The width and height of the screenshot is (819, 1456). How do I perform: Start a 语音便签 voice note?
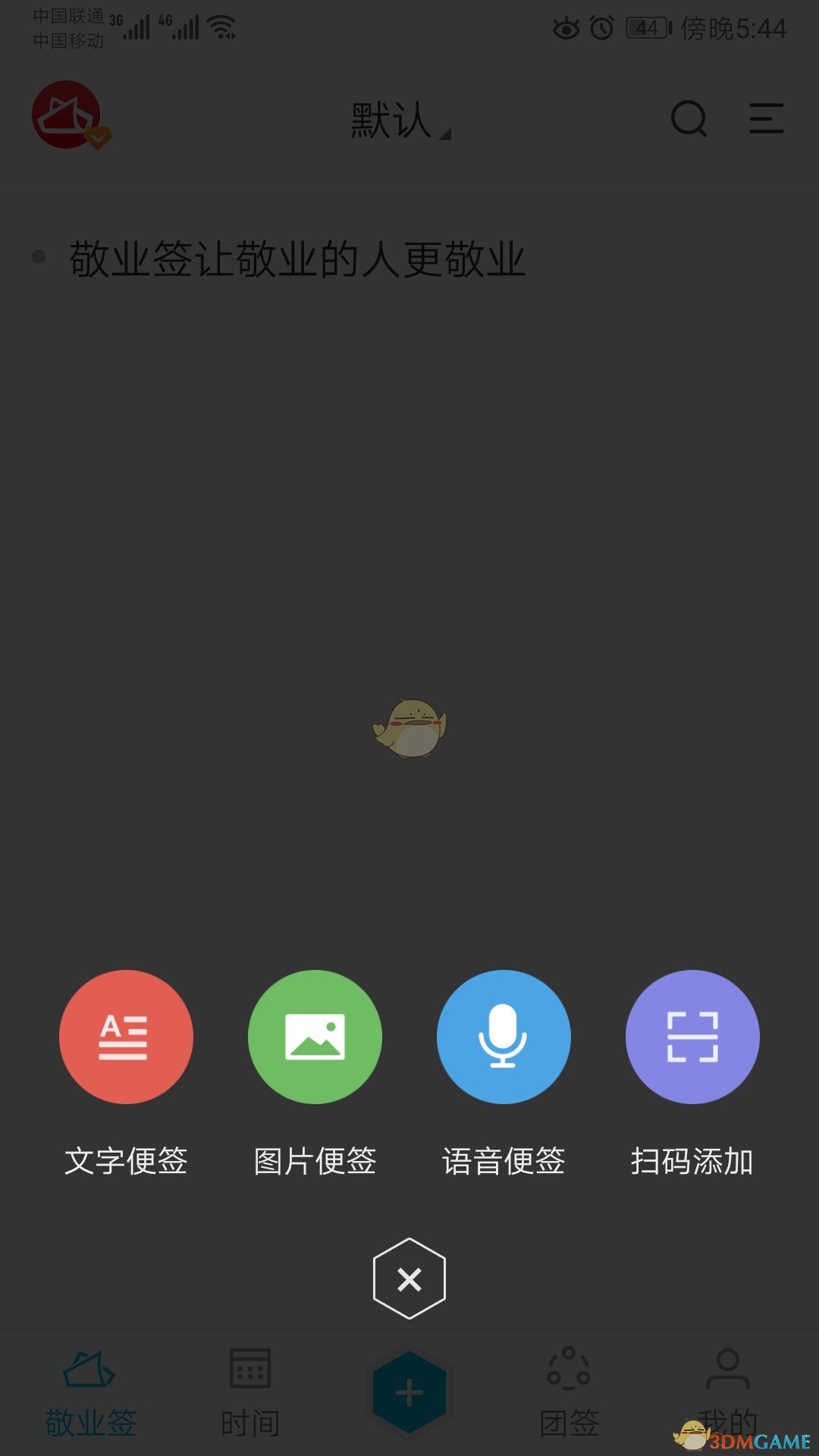[504, 1037]
